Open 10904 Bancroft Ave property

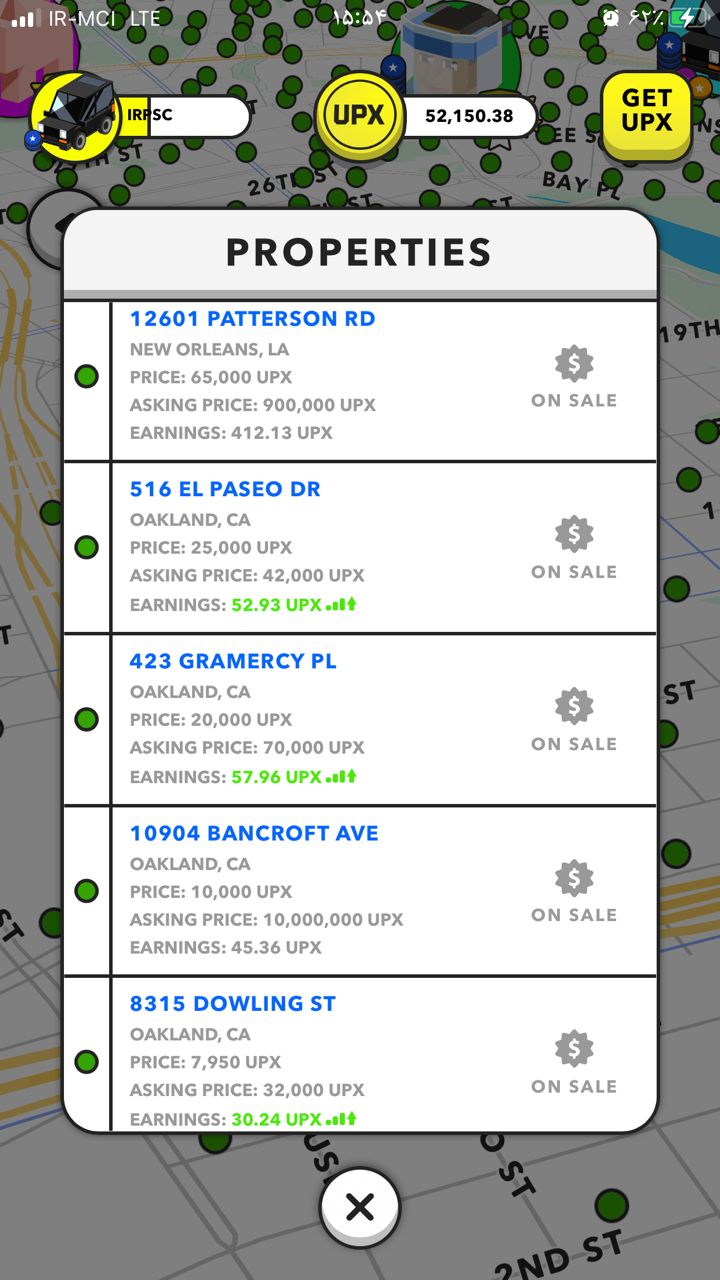254,833
